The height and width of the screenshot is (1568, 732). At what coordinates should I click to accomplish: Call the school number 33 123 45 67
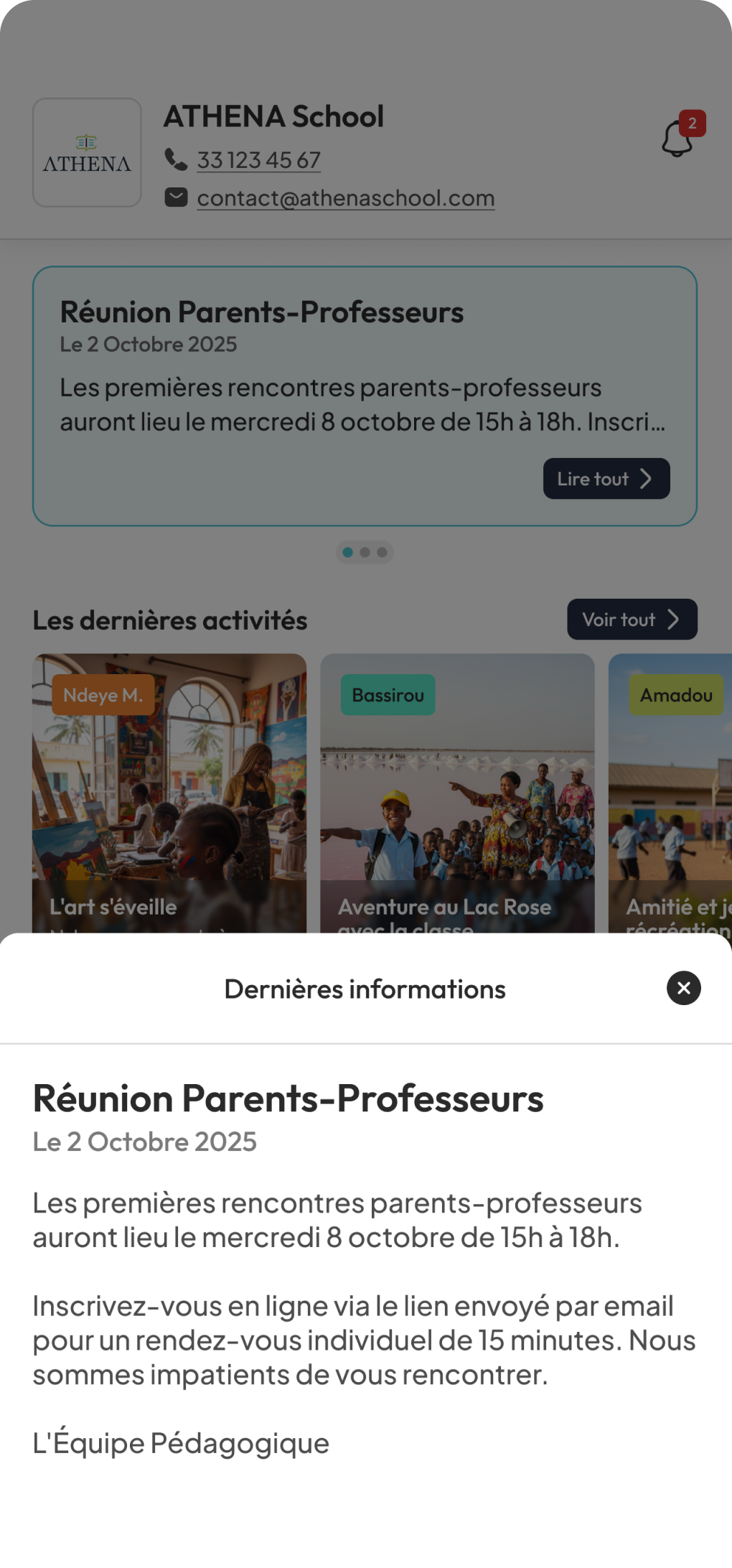point(258,160)
